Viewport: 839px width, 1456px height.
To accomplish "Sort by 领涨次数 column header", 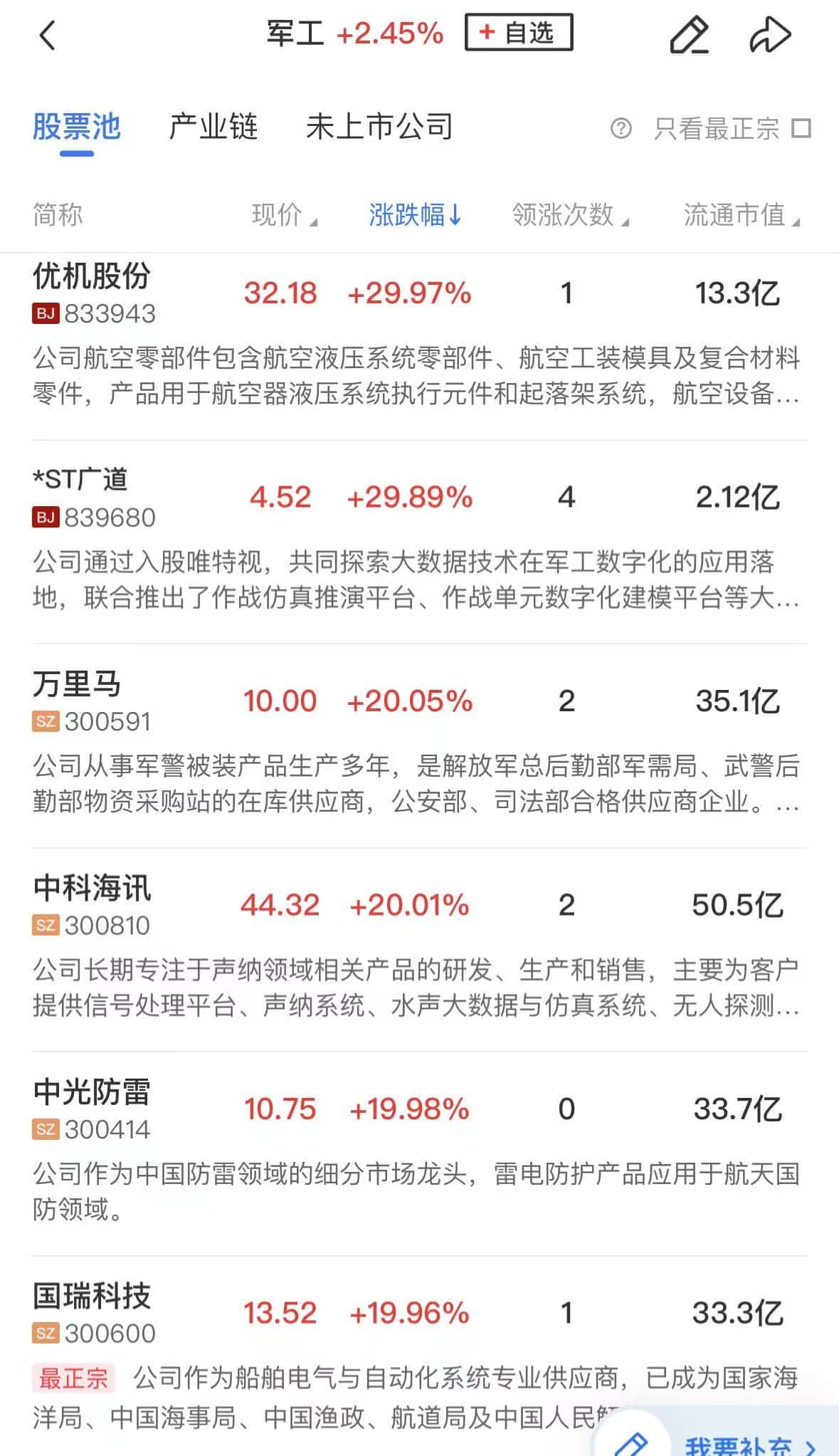I will click(x=571, y=214).
